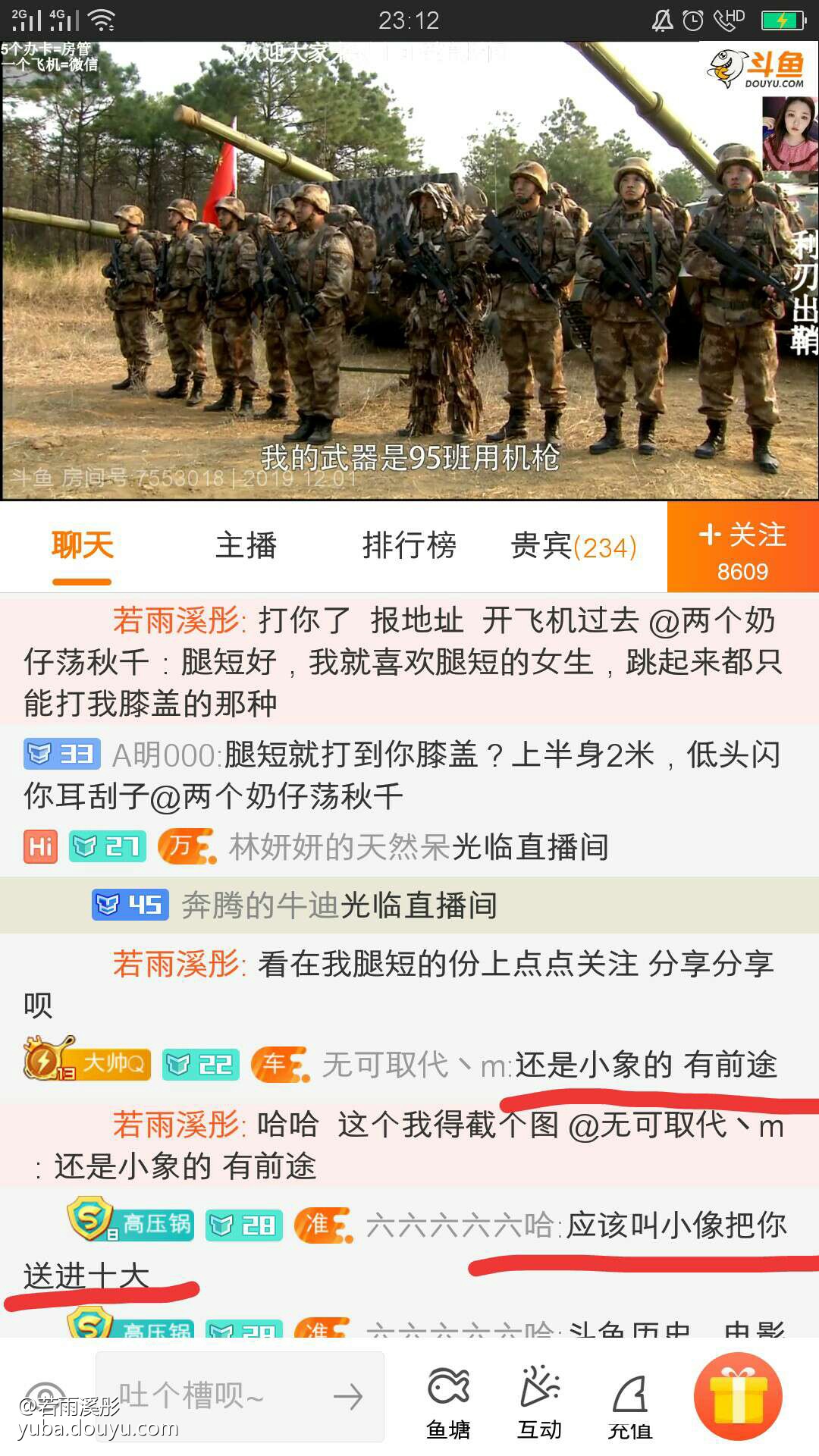Switch to the 聊天 tab
This screenshot has width=819, height=1456.
[x=82, y=546]
